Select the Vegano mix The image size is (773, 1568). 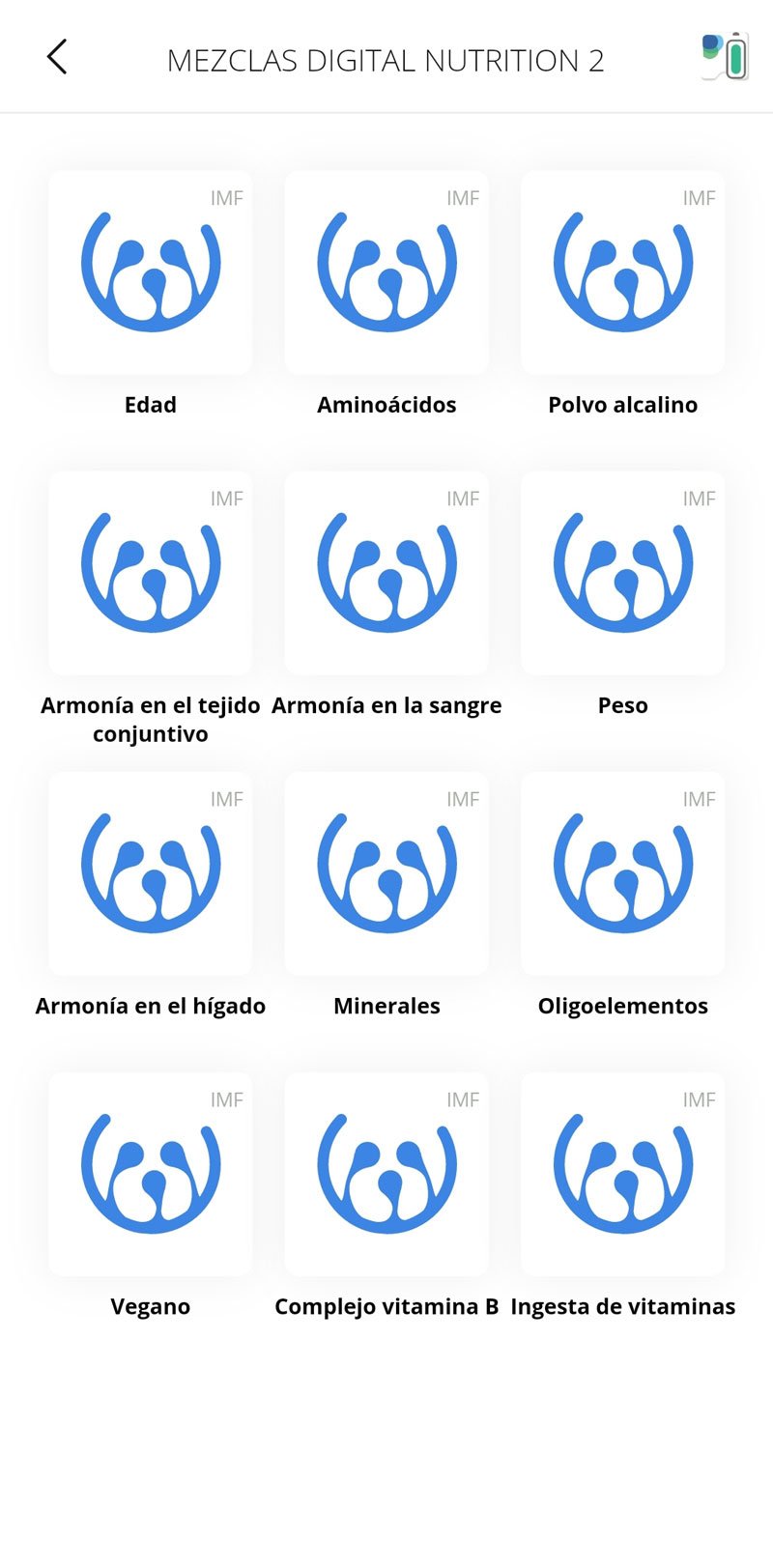[x=151, y=1175]
